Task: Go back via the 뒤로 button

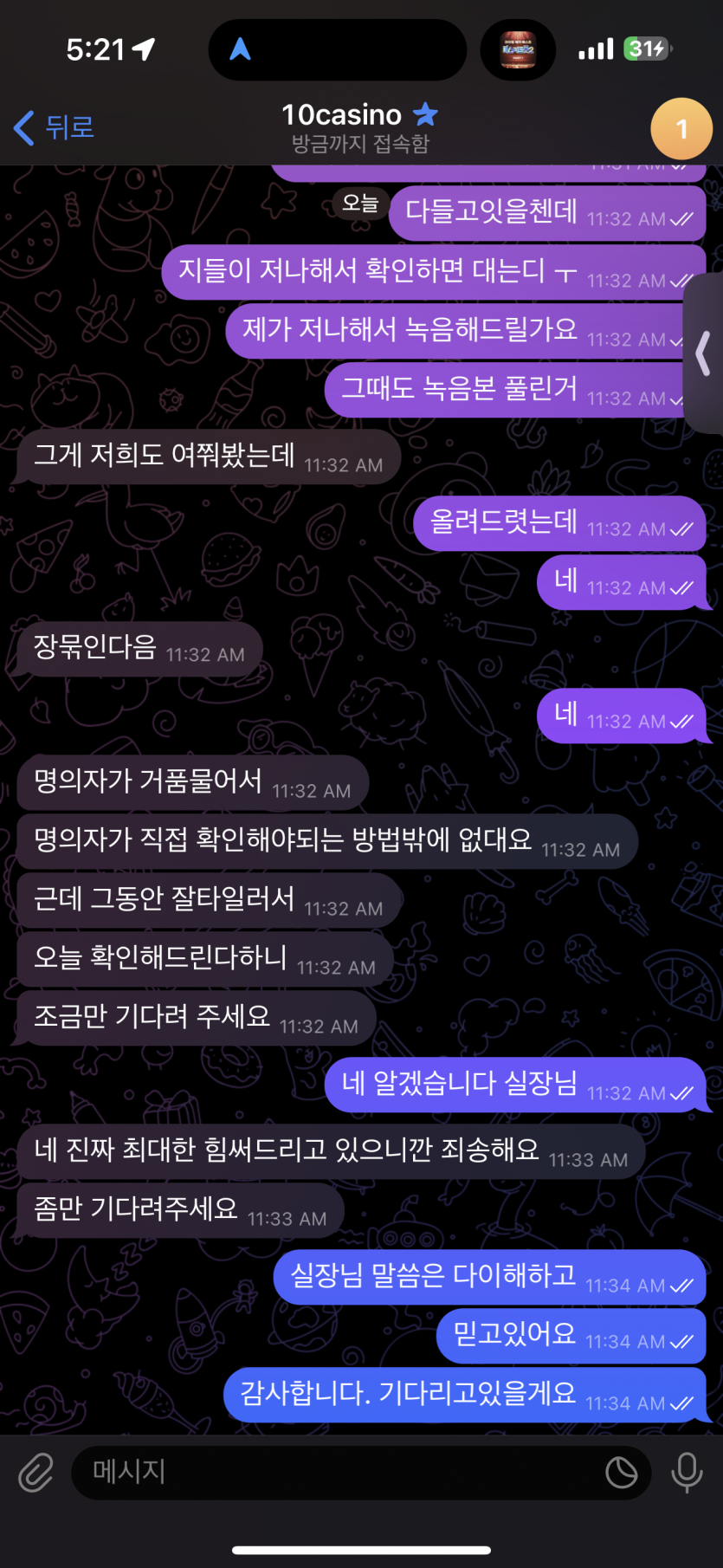Action: click(x=54, y=127)
